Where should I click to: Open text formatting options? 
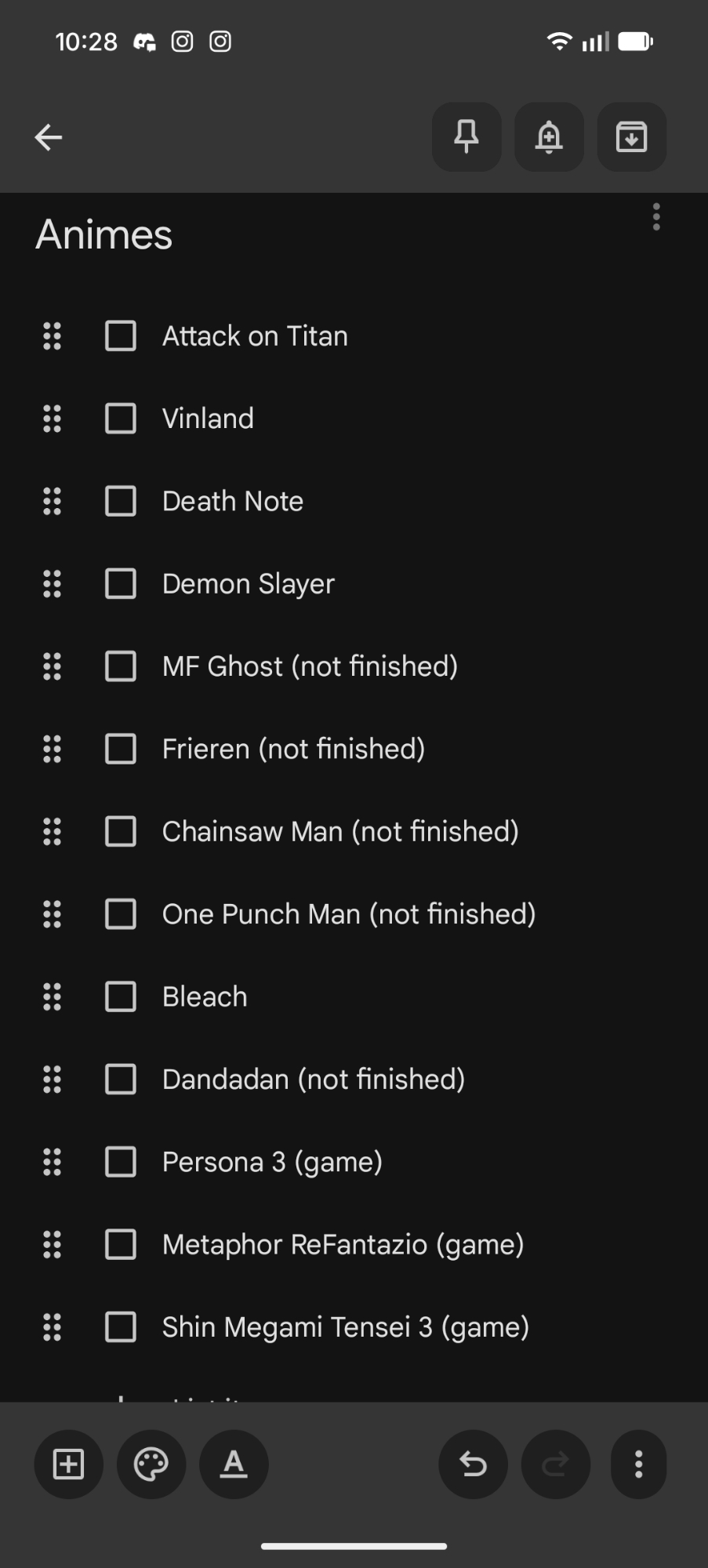pyautogui.click(x=234, y=1465)
